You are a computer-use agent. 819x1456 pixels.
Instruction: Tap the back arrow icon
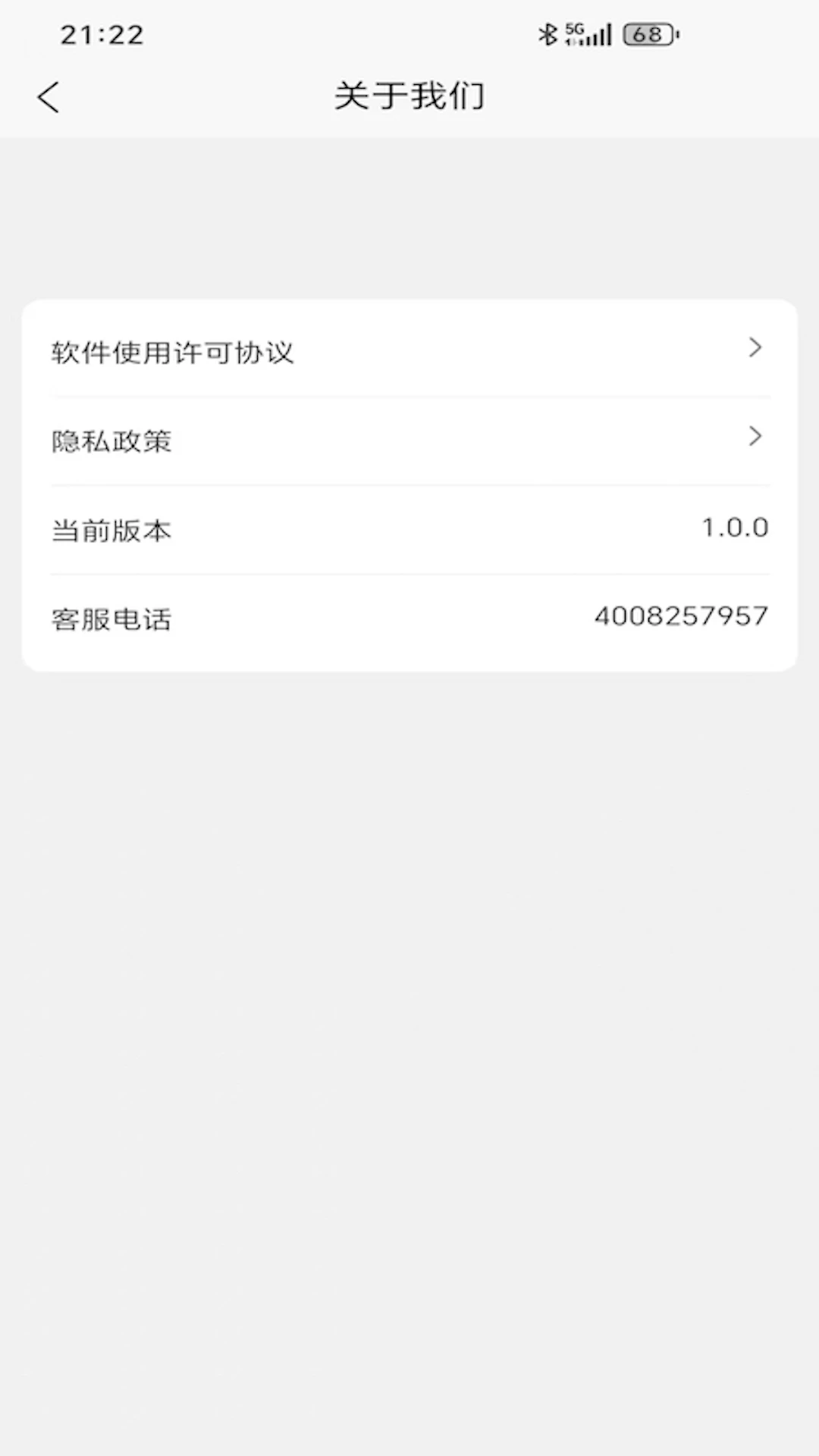point(48,96)
